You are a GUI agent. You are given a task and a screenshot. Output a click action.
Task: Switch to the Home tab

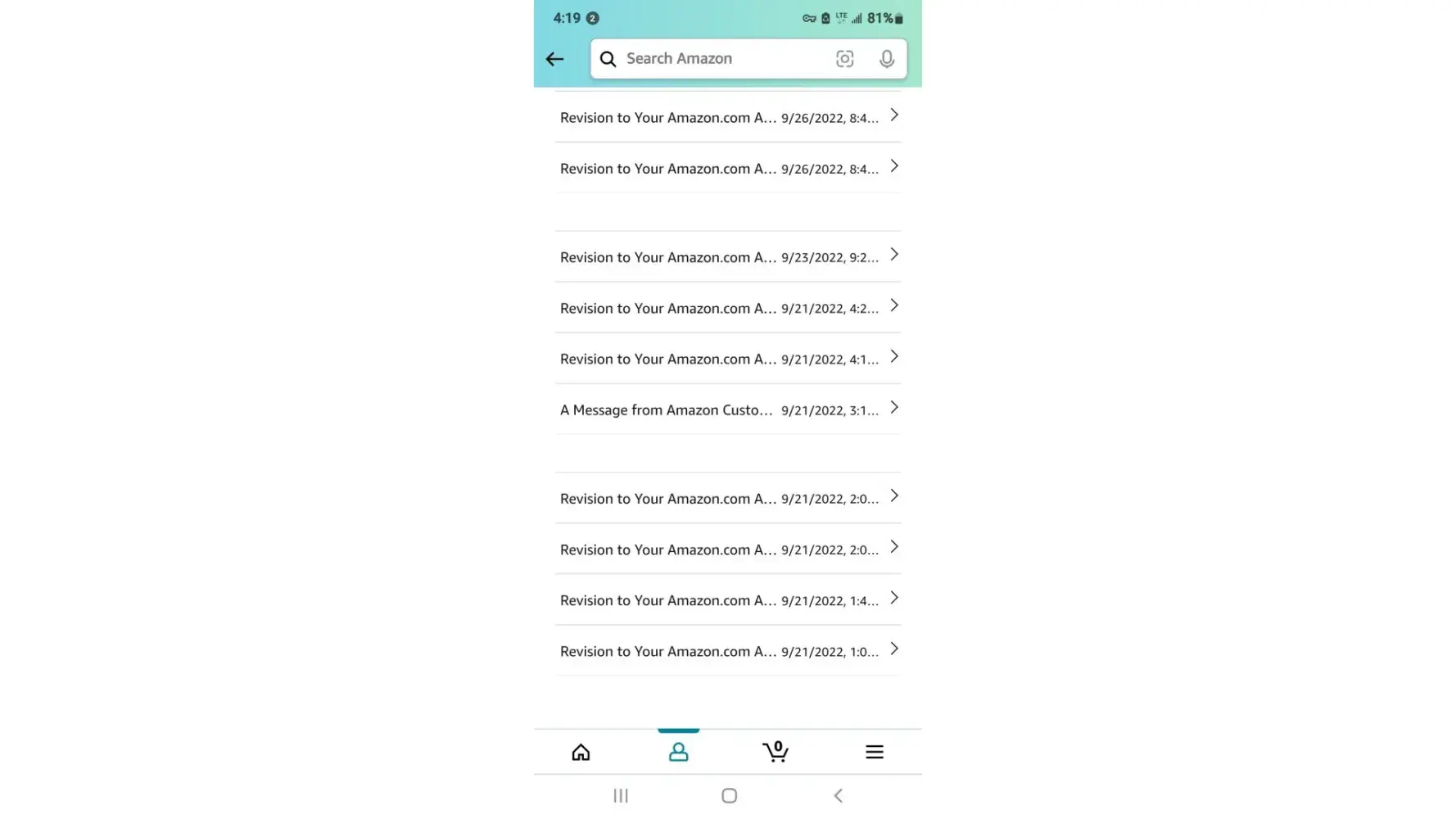click(581, 752)
